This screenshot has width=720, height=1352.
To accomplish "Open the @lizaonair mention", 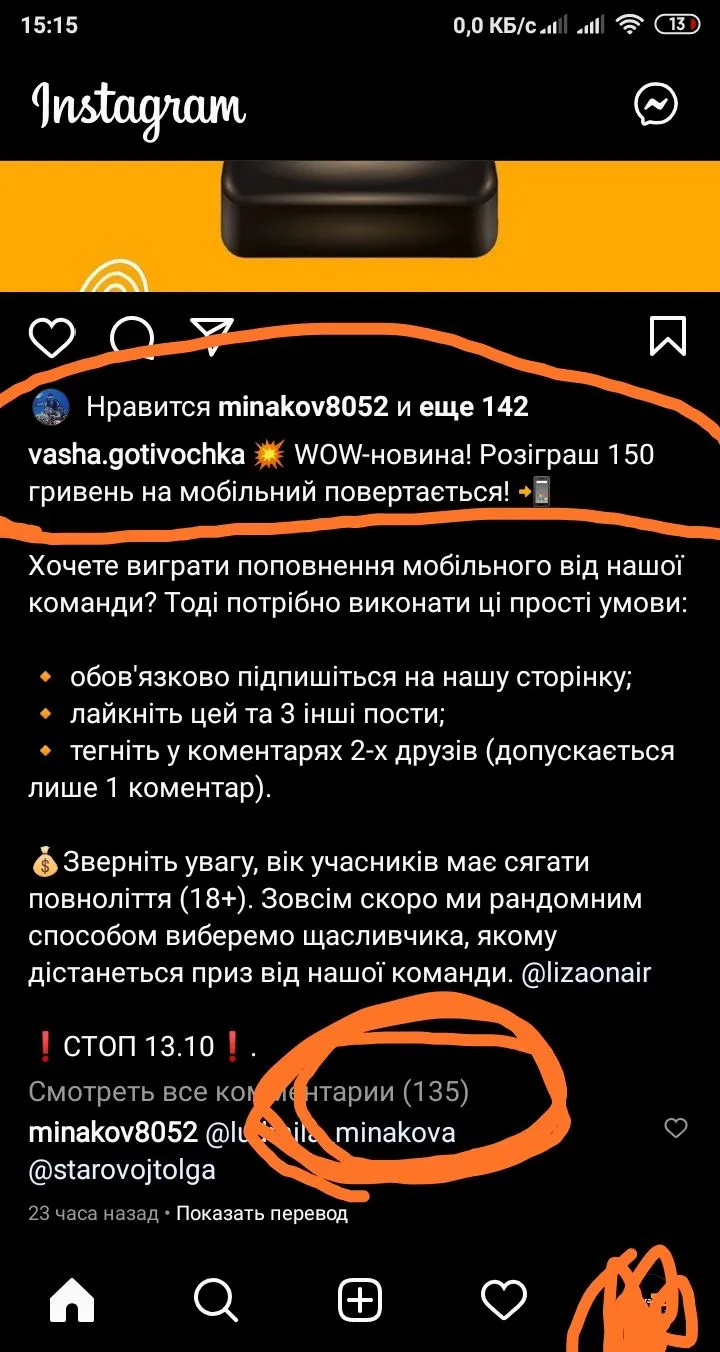I will [586, 974].
